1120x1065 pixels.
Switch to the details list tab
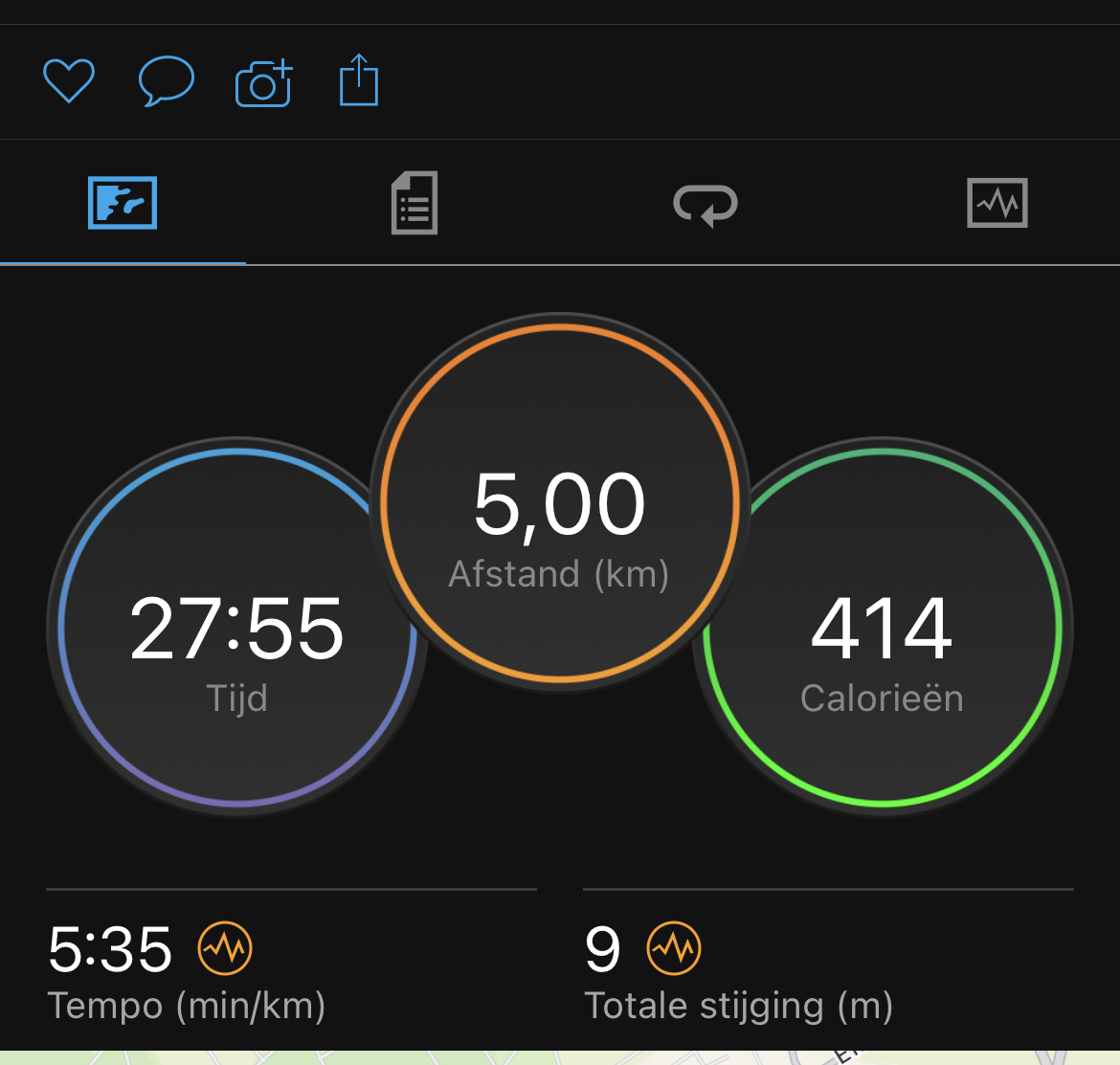[414, 203]
